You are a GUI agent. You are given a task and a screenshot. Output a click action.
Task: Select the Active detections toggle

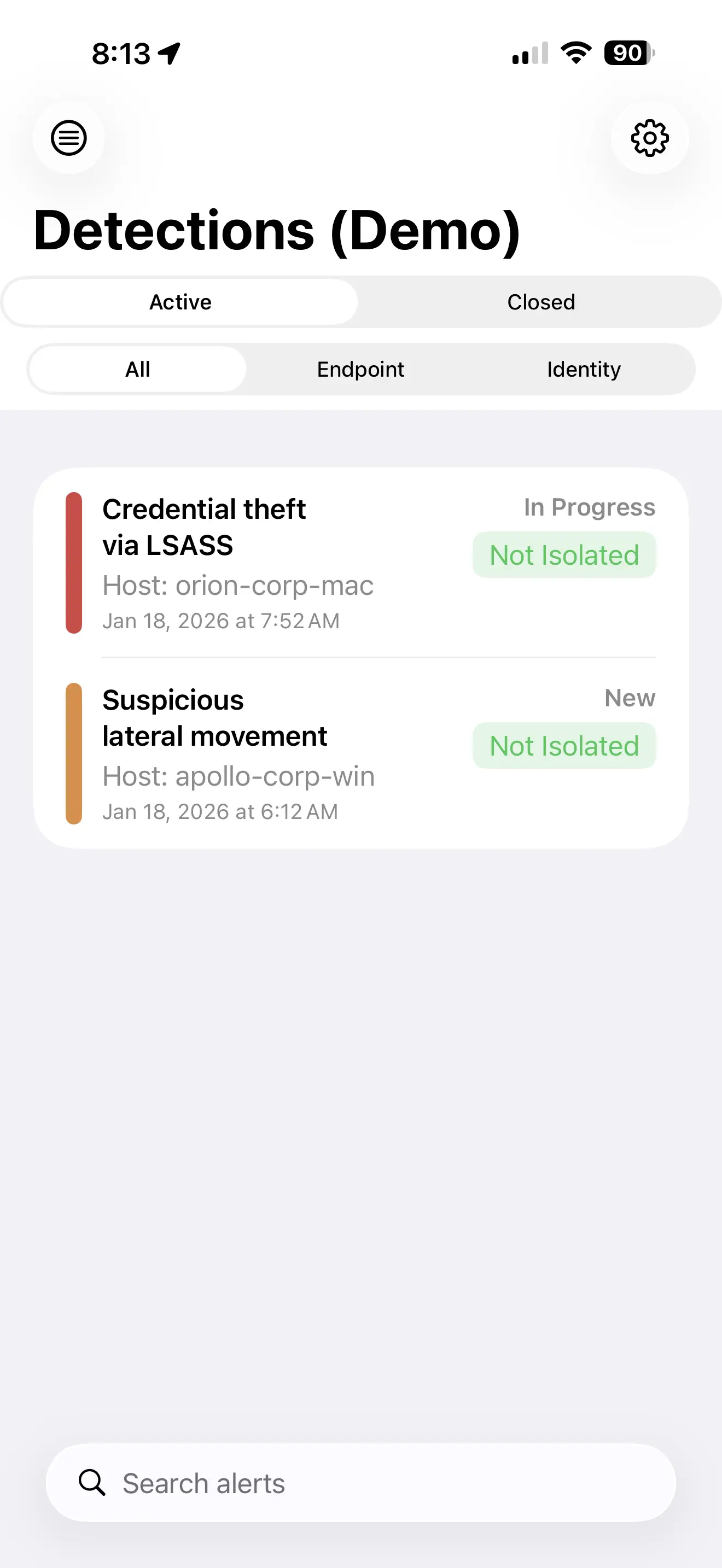coord(180,301)
